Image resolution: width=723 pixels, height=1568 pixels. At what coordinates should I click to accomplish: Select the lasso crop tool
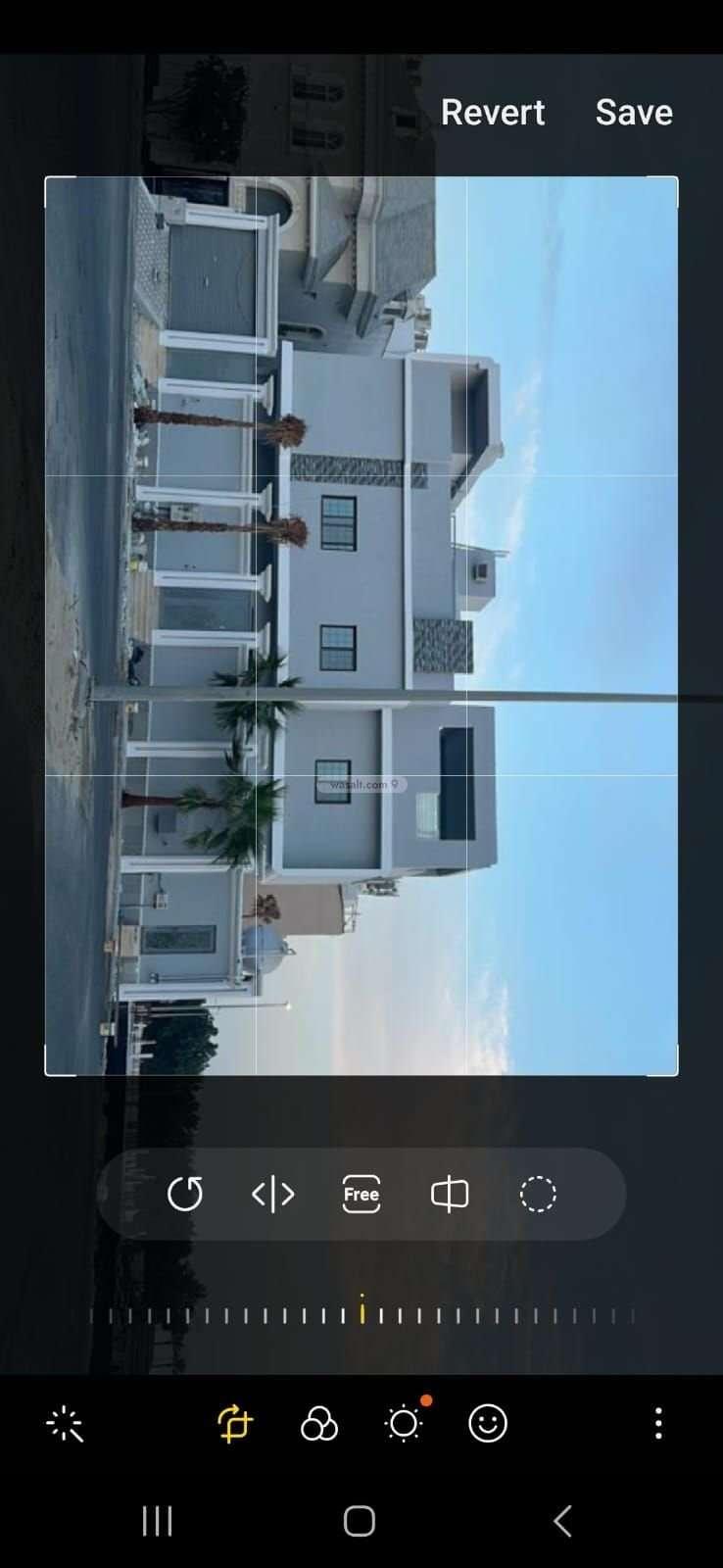(538, 1194)
